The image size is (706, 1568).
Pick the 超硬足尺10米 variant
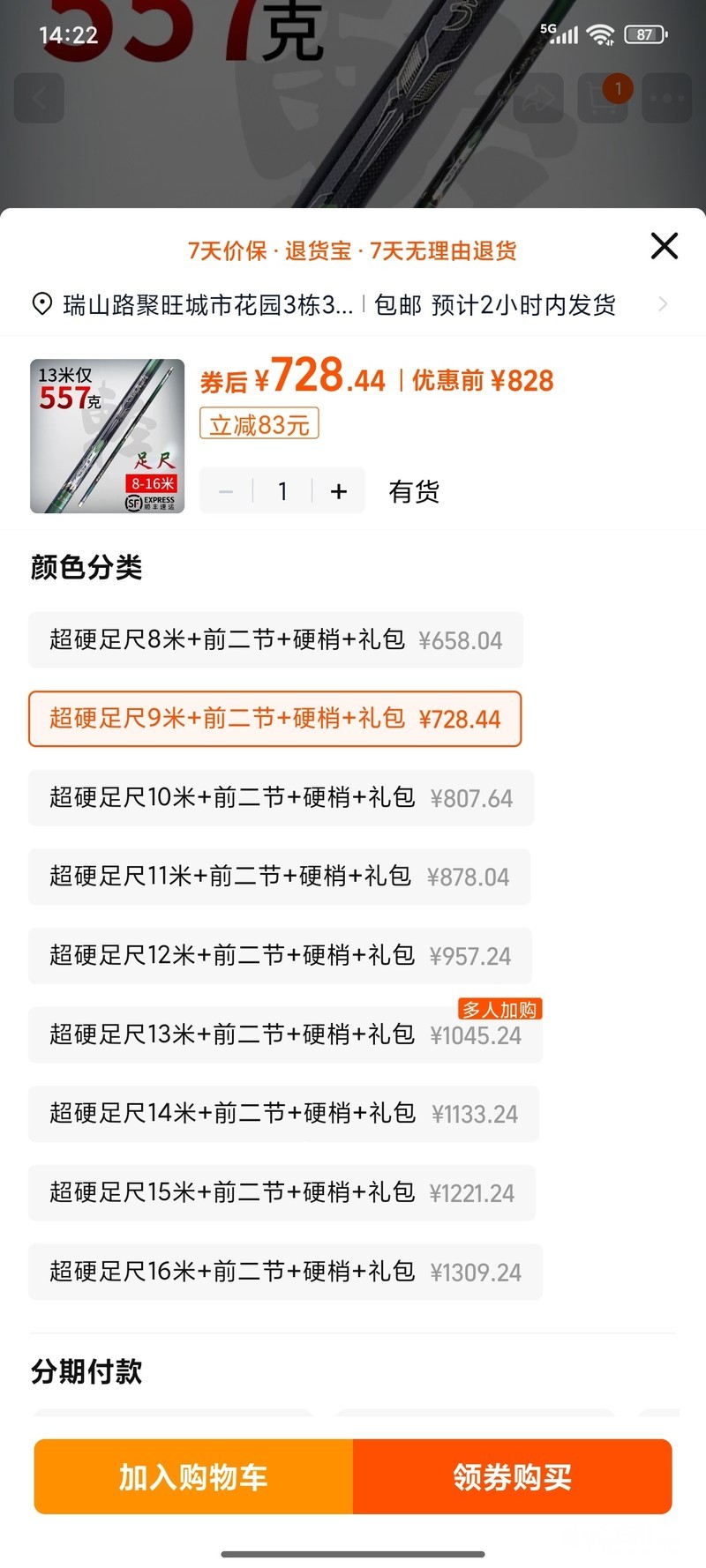[x=281, y=798]
